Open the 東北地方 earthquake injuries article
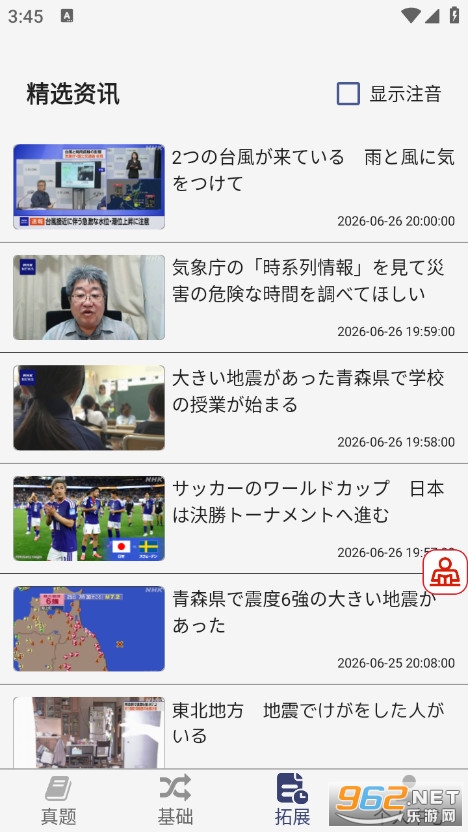Screen dimensions: 468x832 (234, 727)
